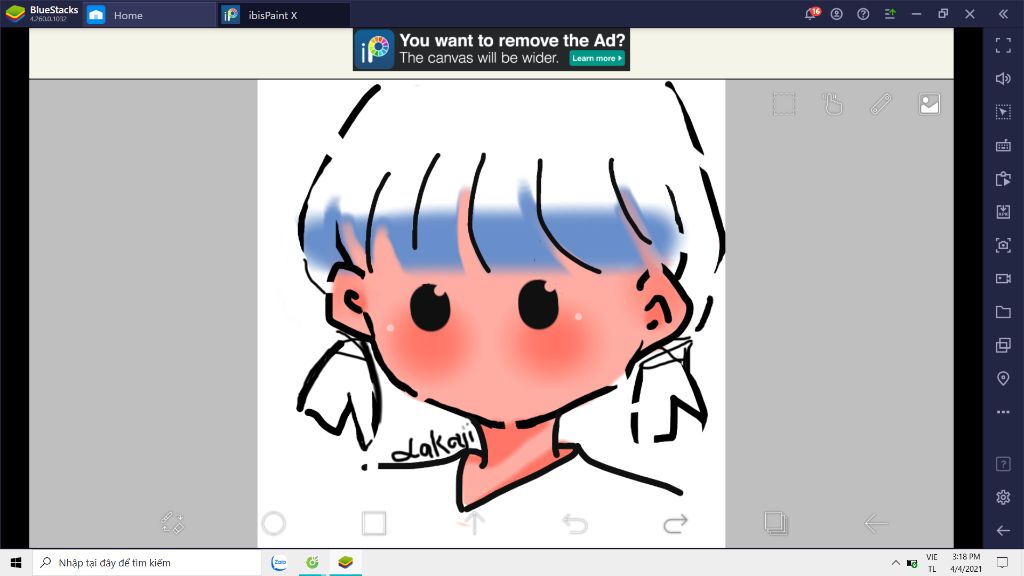Redo the undone stroke
This screenshot has height=576, width=1024.
click(675, 523)
